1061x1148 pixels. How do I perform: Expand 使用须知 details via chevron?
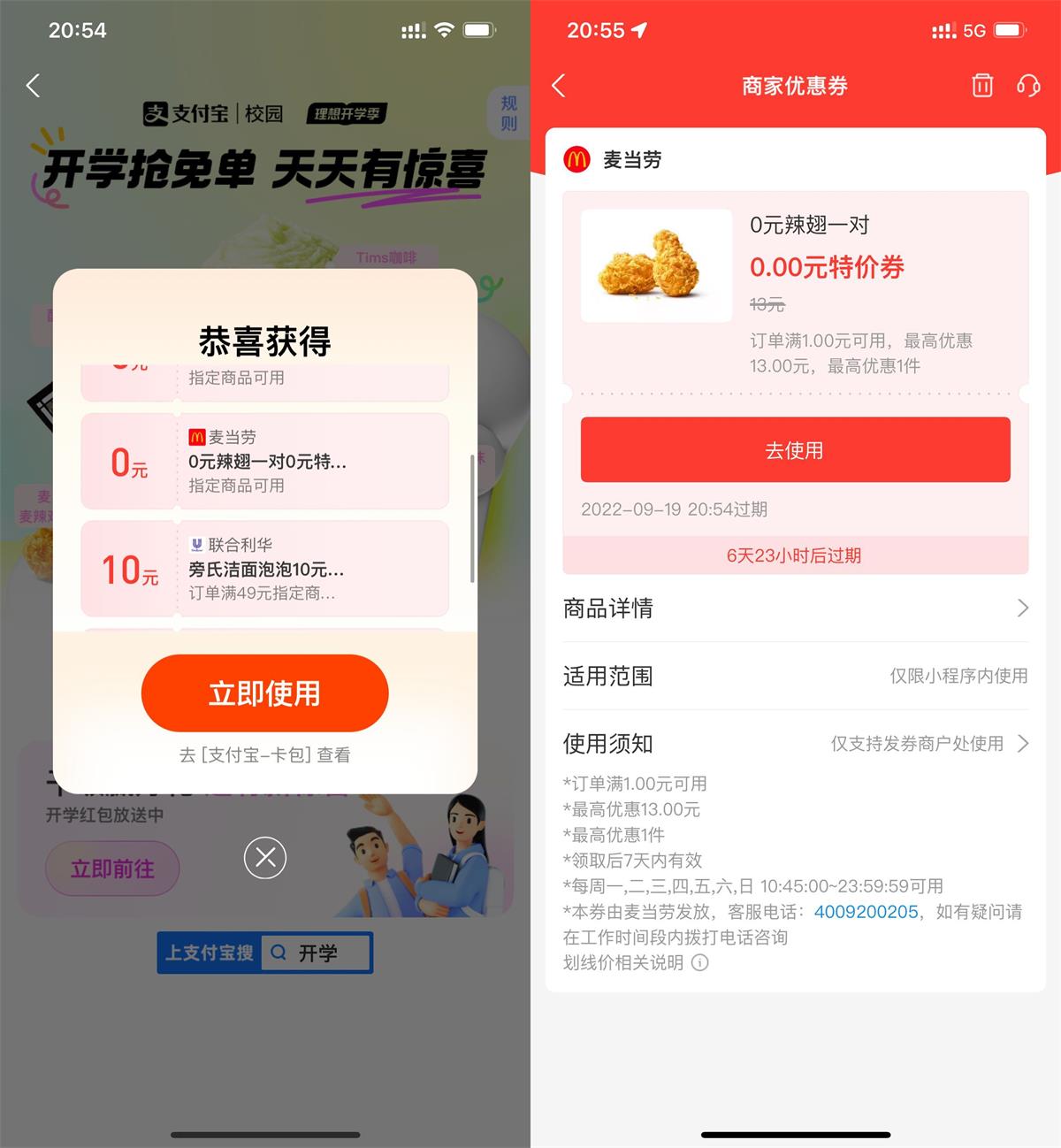pos(1023,744)
